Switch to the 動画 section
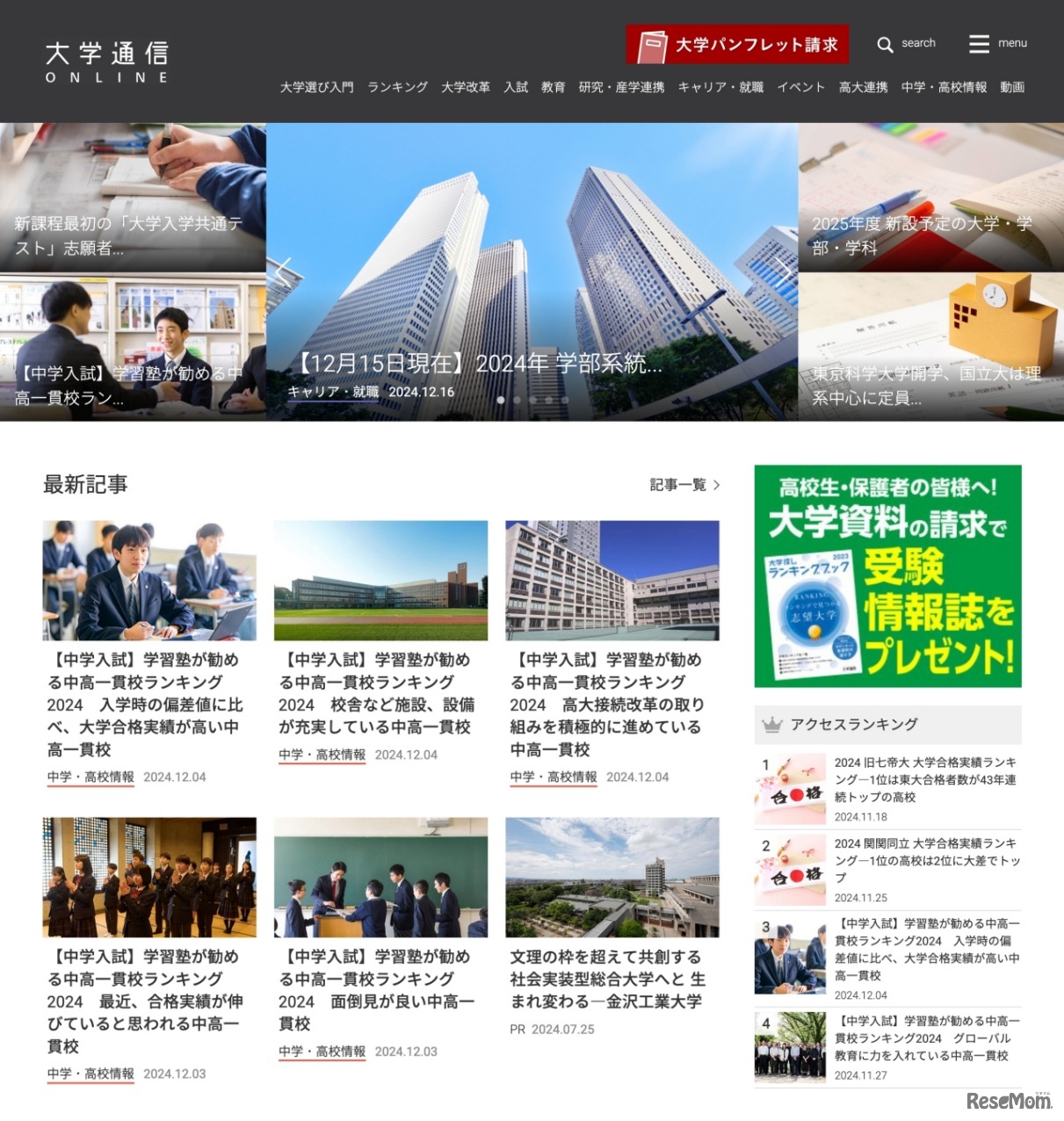Screen dimensions: 1064x1121 point(1012,87)
